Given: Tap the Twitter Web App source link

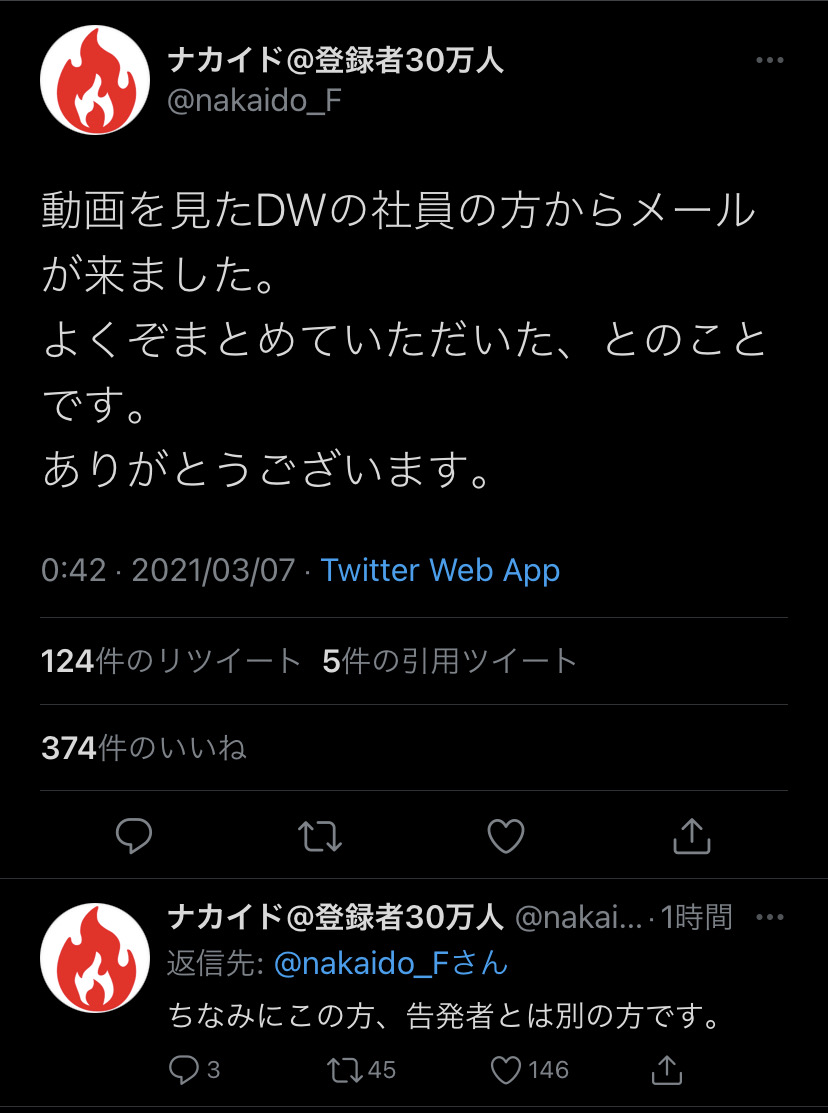Looking at the screenshot, I should pos(440,570).
